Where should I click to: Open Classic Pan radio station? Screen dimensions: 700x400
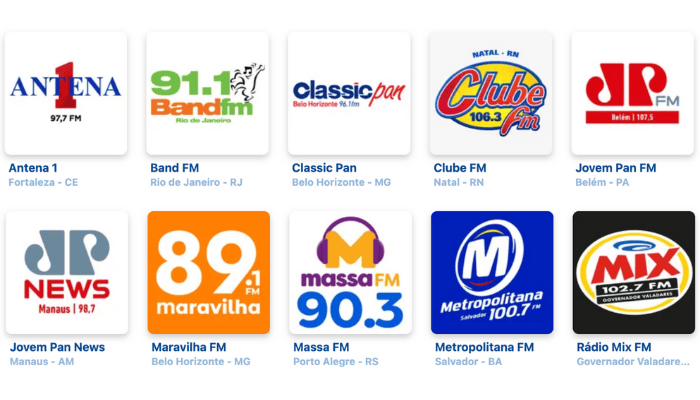click(349, 93)
